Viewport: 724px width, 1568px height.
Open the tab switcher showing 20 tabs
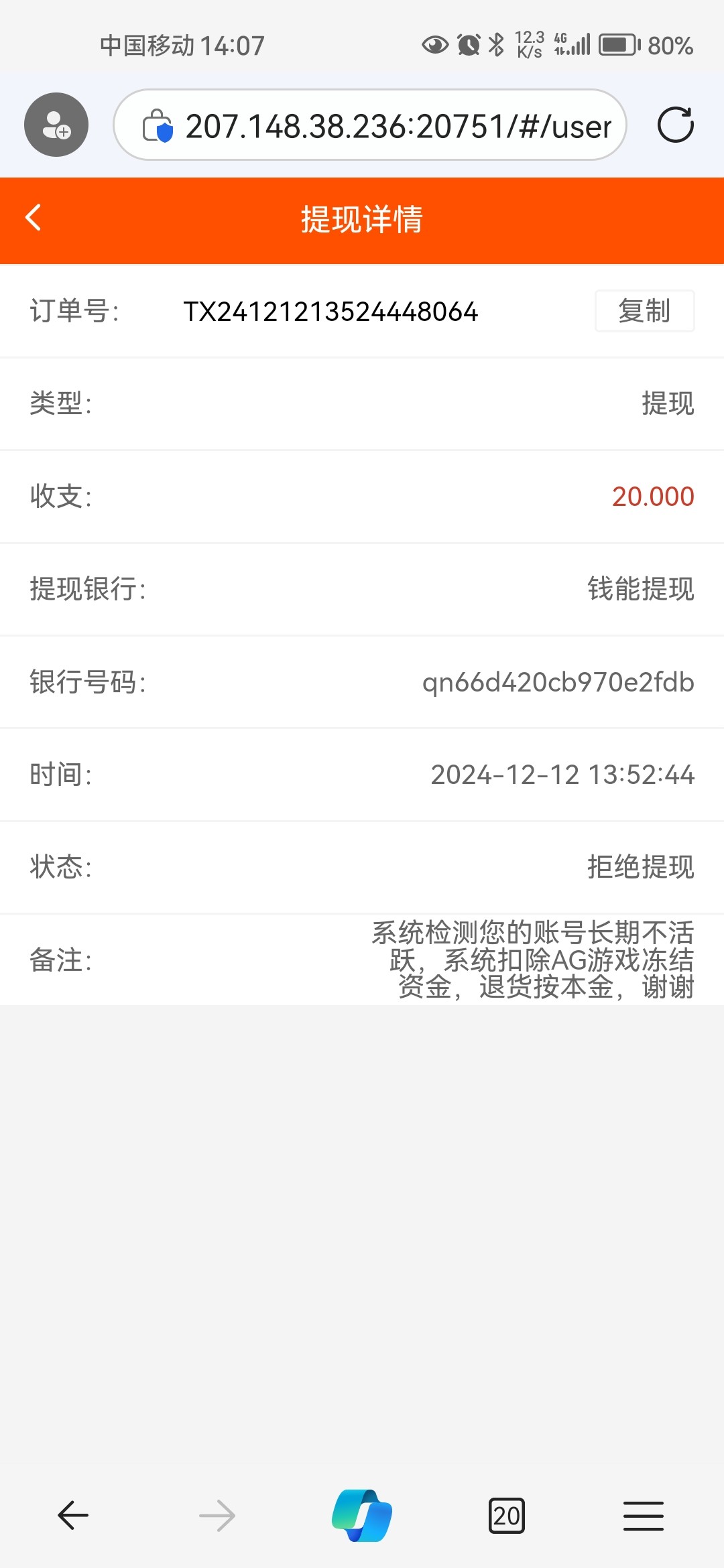(x=507, y=1515)
